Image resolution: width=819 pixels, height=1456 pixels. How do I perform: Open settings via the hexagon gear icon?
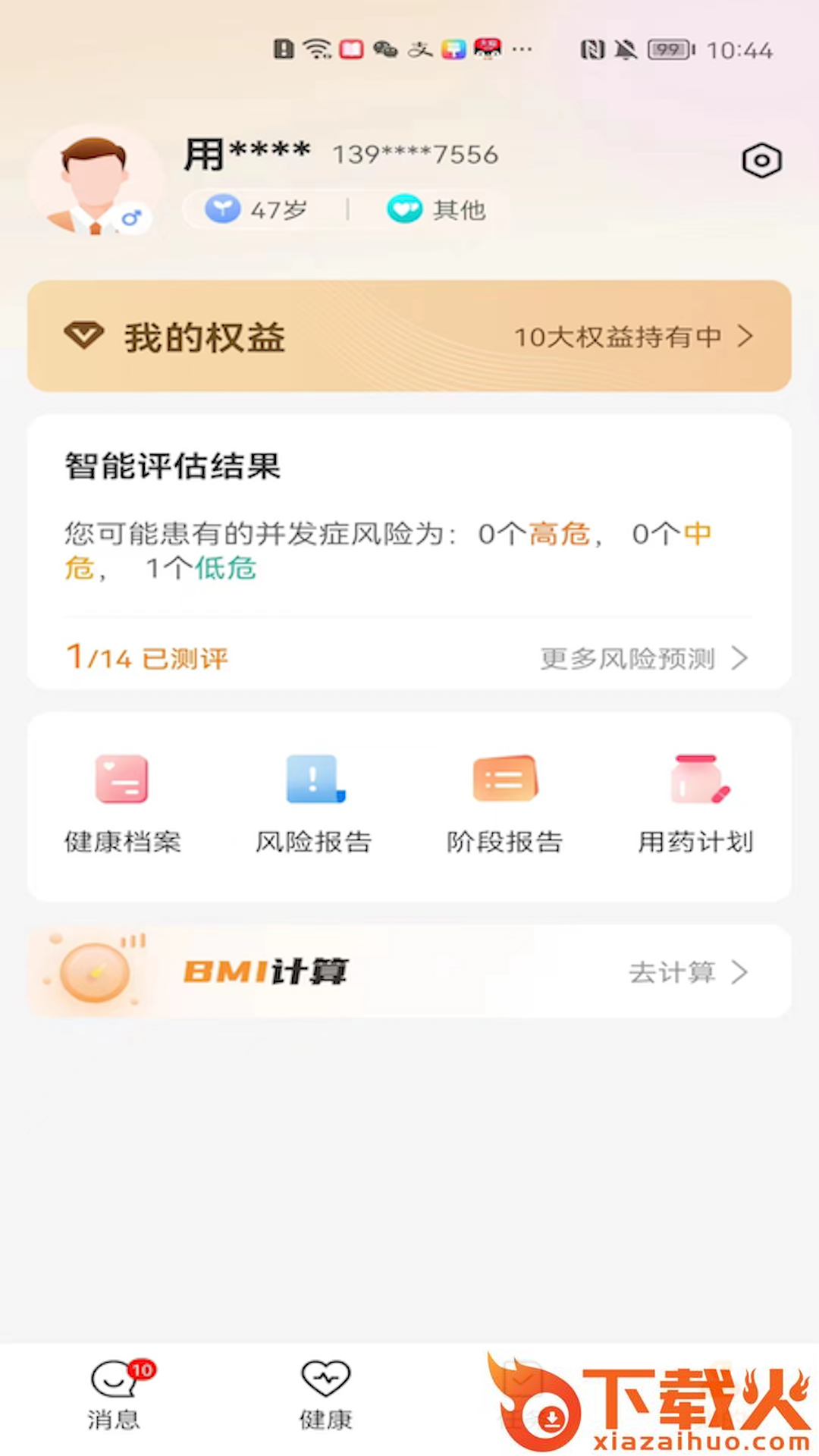[761, 161]
